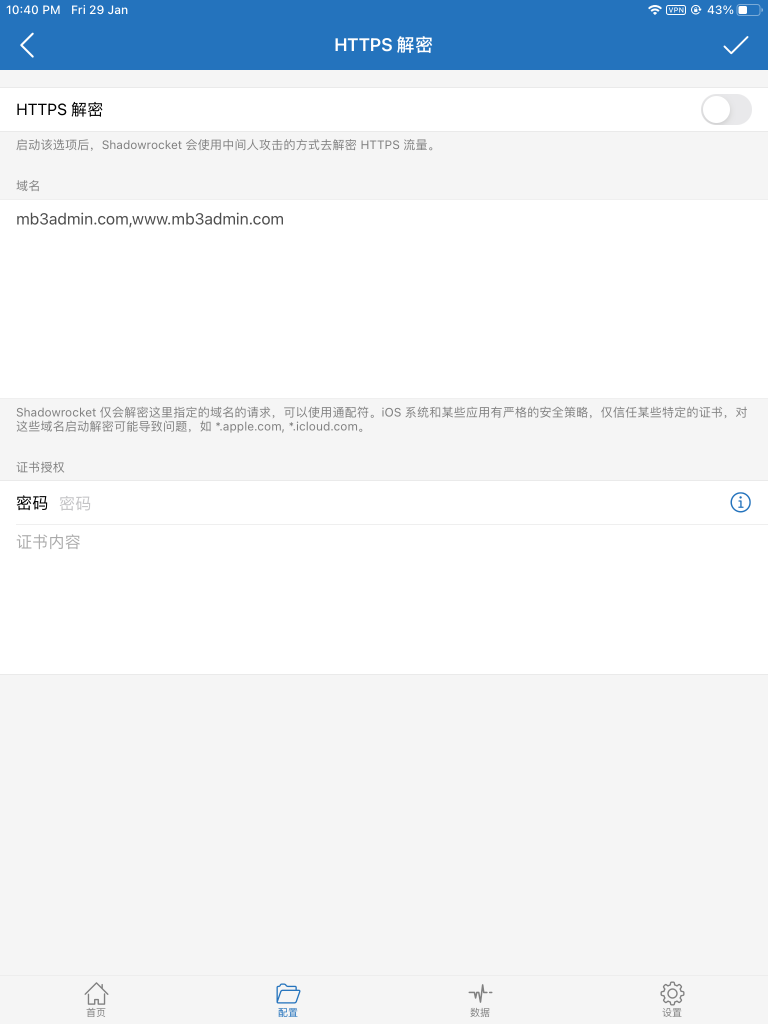The width and height of the screenshot is (768, 1024).
Task: Switch to the 首页 tab
Action: coord(96,999)
